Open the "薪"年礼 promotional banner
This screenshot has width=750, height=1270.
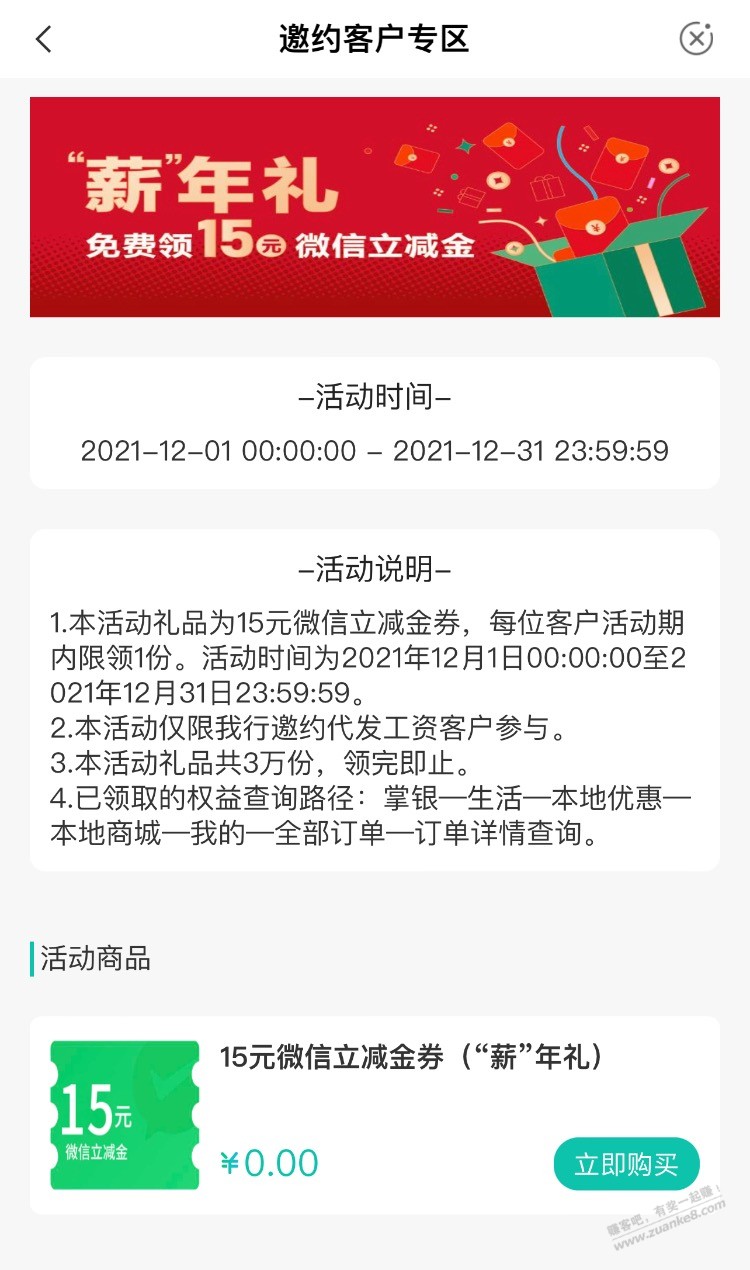tap(374, 207)
